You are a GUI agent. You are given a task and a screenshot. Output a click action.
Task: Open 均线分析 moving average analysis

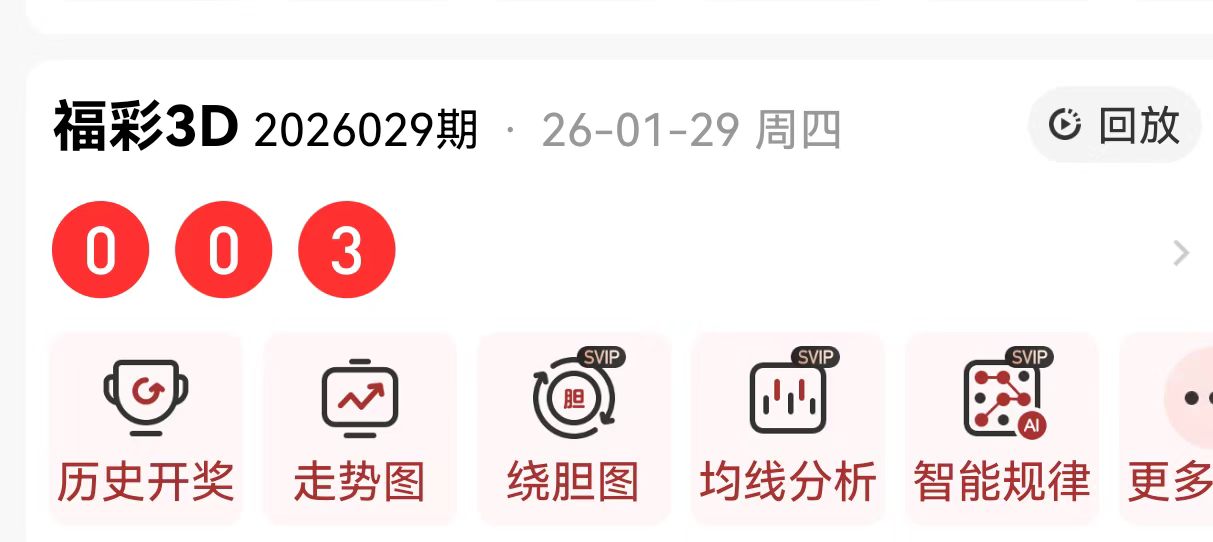coord(788,430)
